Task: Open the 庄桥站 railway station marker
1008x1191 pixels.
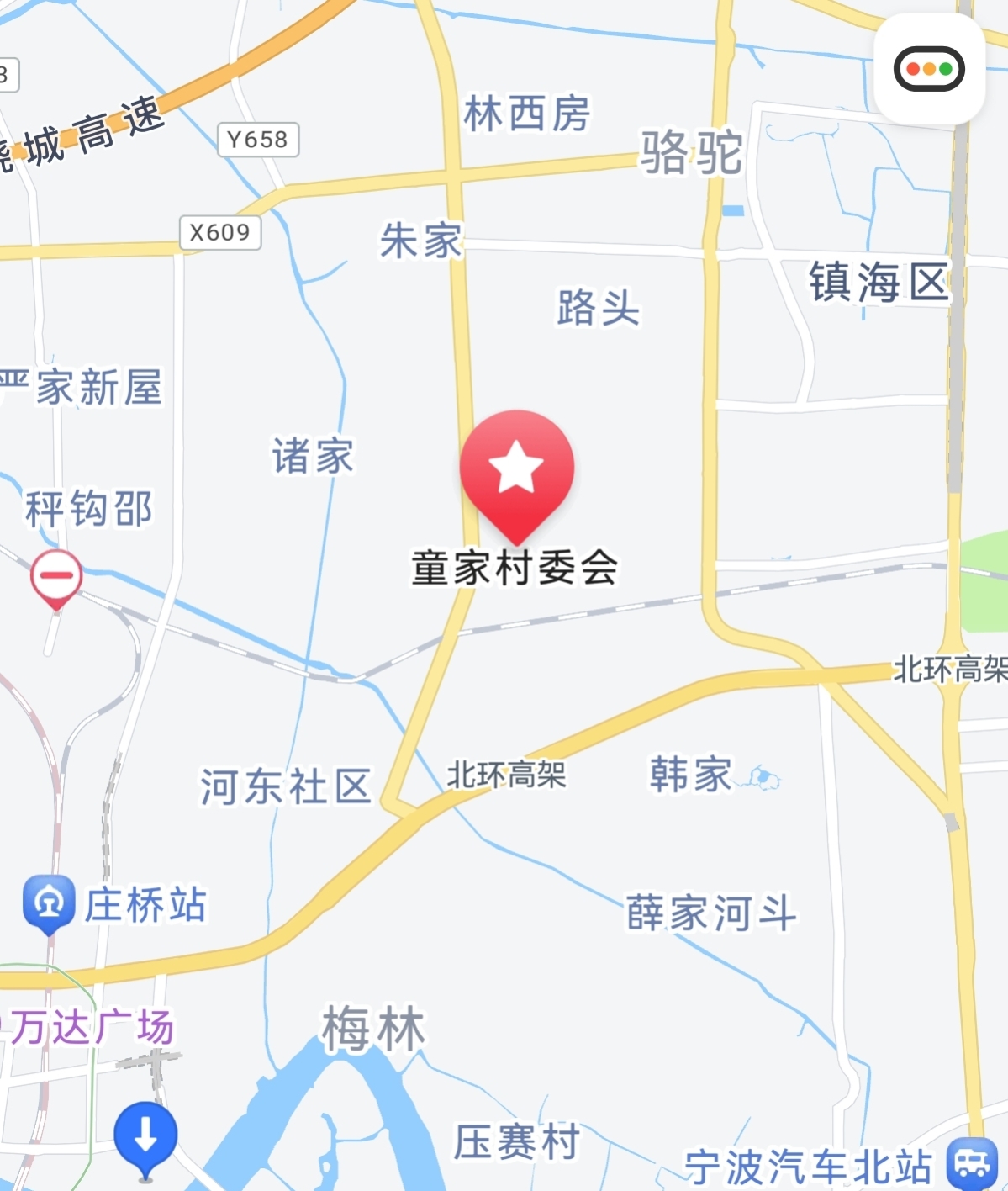Action: [49, 903]
